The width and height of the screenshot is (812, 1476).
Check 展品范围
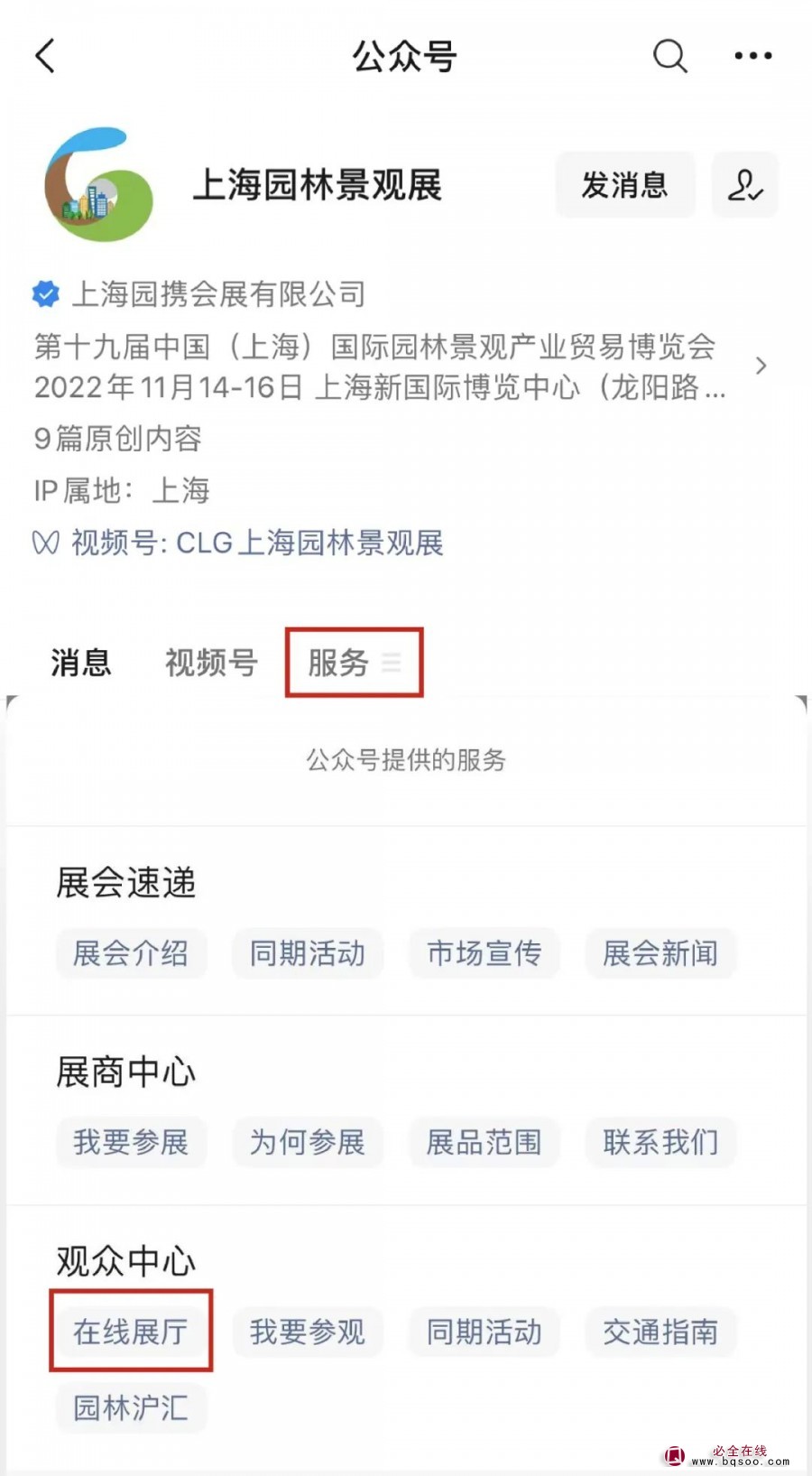pos(484,1143)
